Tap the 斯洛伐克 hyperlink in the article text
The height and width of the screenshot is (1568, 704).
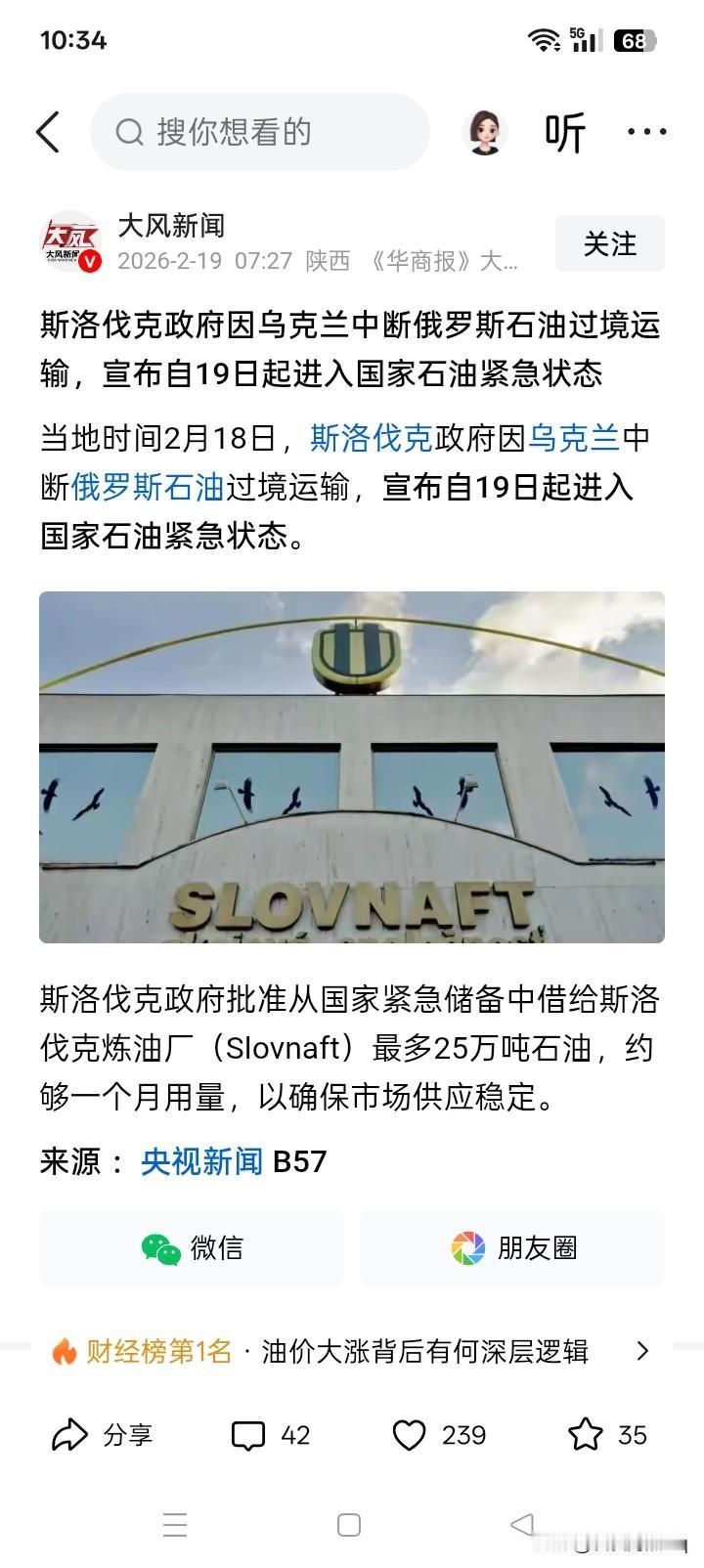[369, 440]
